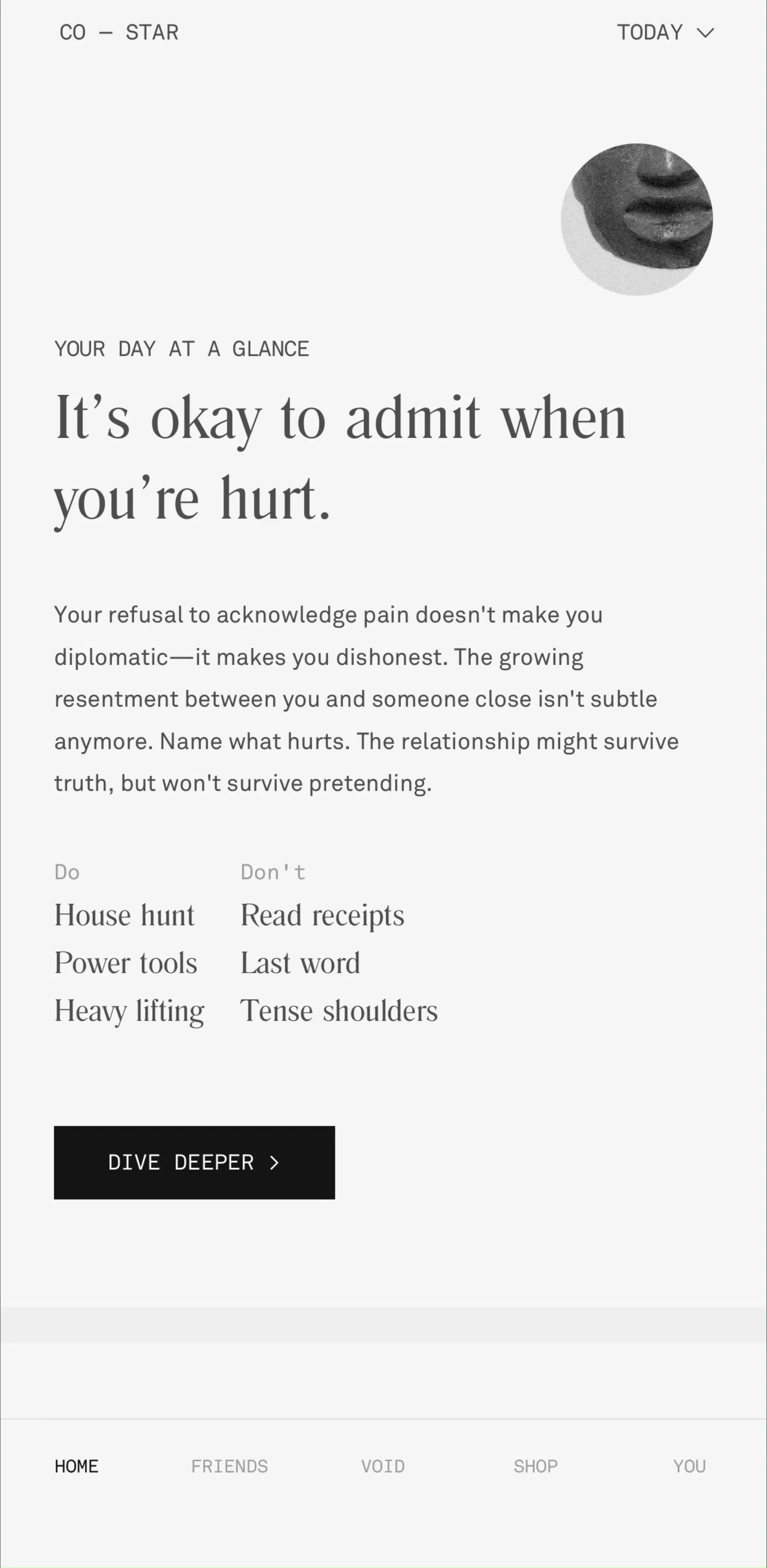767x1568 pixels.
Task: Open the VOID tab
Action: [382, 1466]
